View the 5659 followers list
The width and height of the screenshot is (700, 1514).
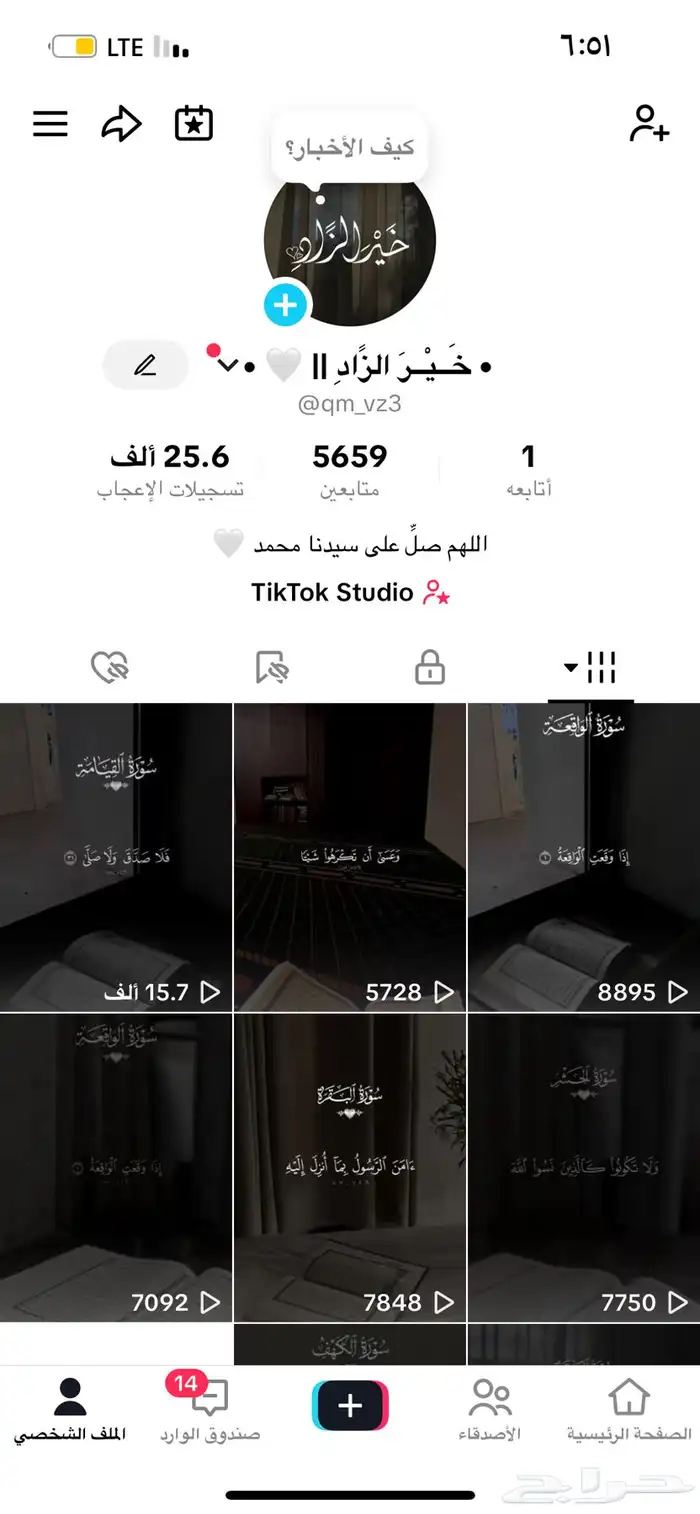pyautogui.click(x=349, y=470)
